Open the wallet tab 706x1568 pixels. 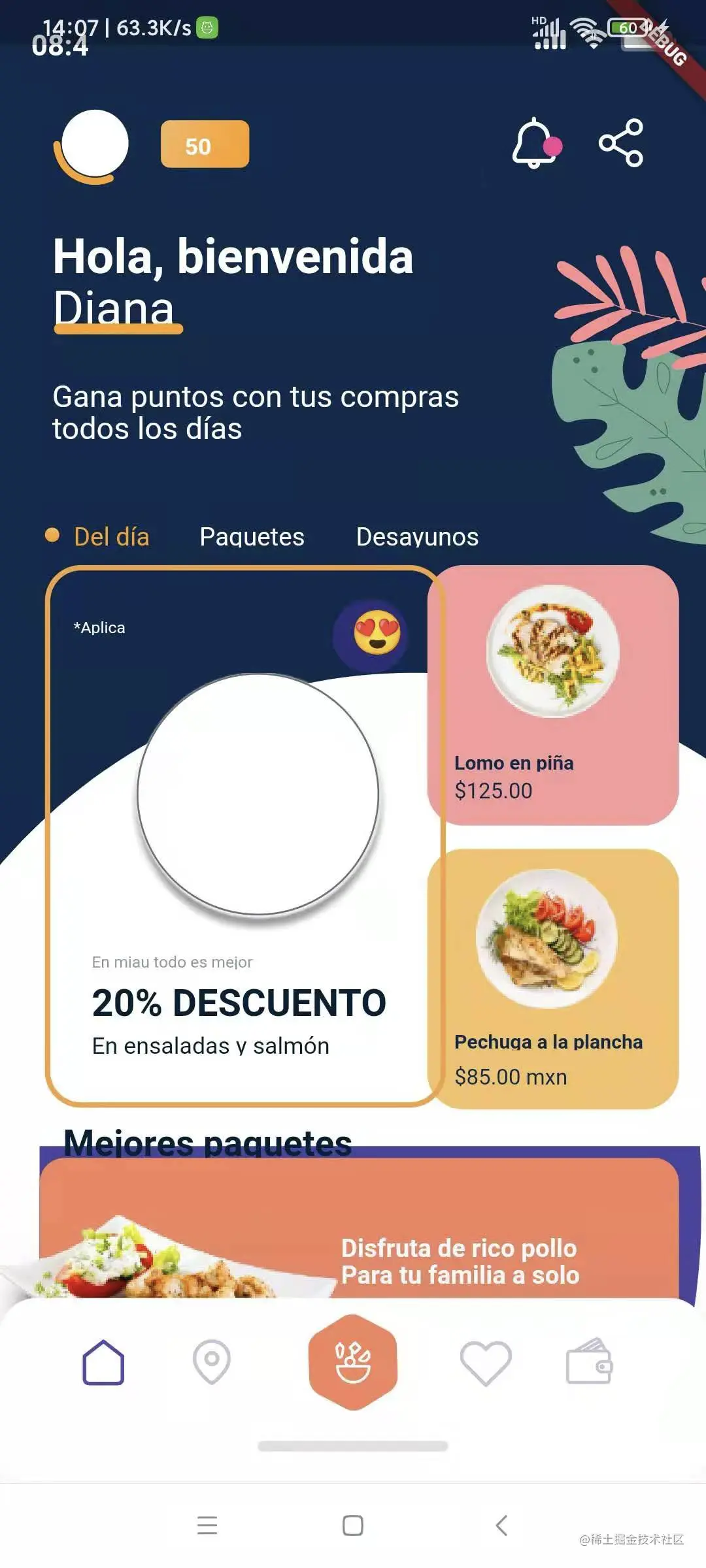(588, 1362)
